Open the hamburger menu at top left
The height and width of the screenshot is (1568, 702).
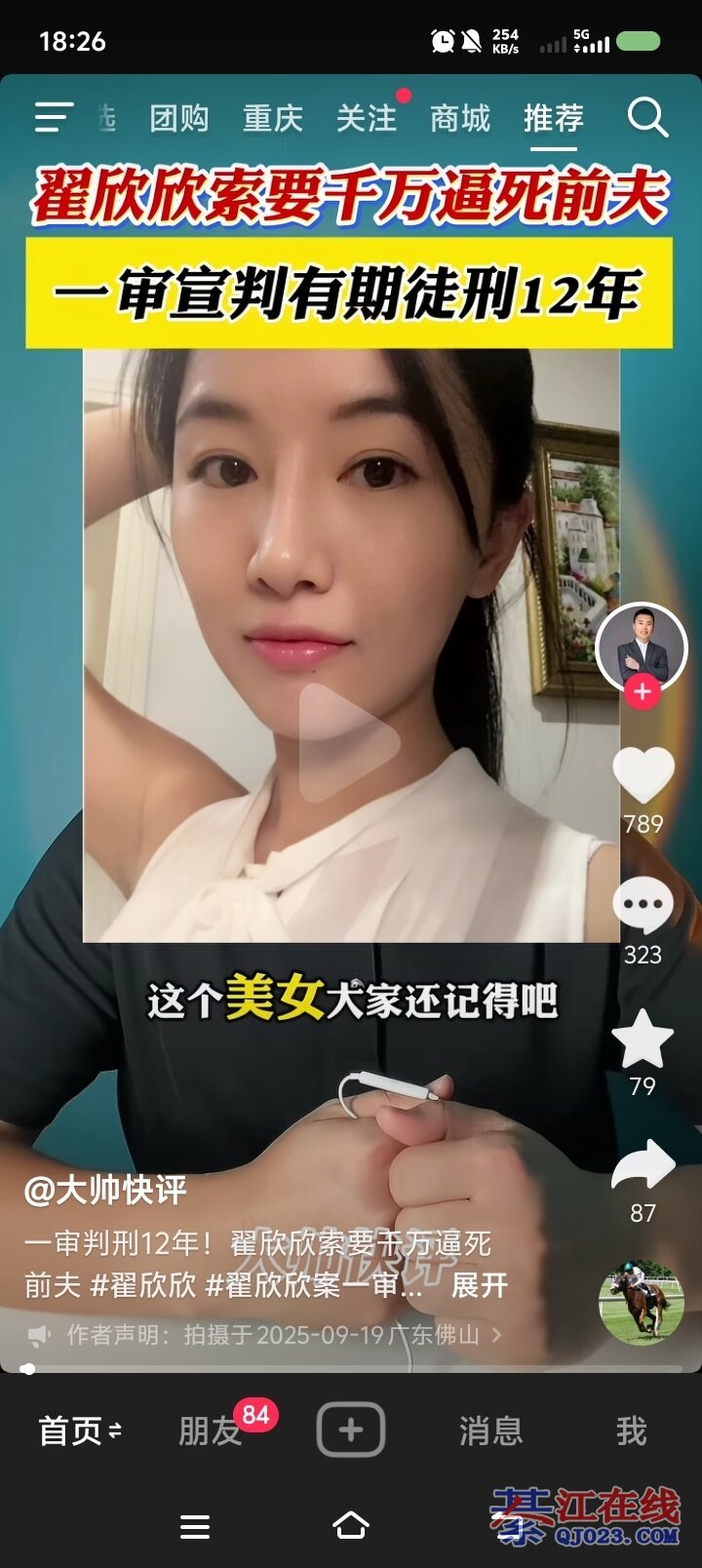[54, 118]
